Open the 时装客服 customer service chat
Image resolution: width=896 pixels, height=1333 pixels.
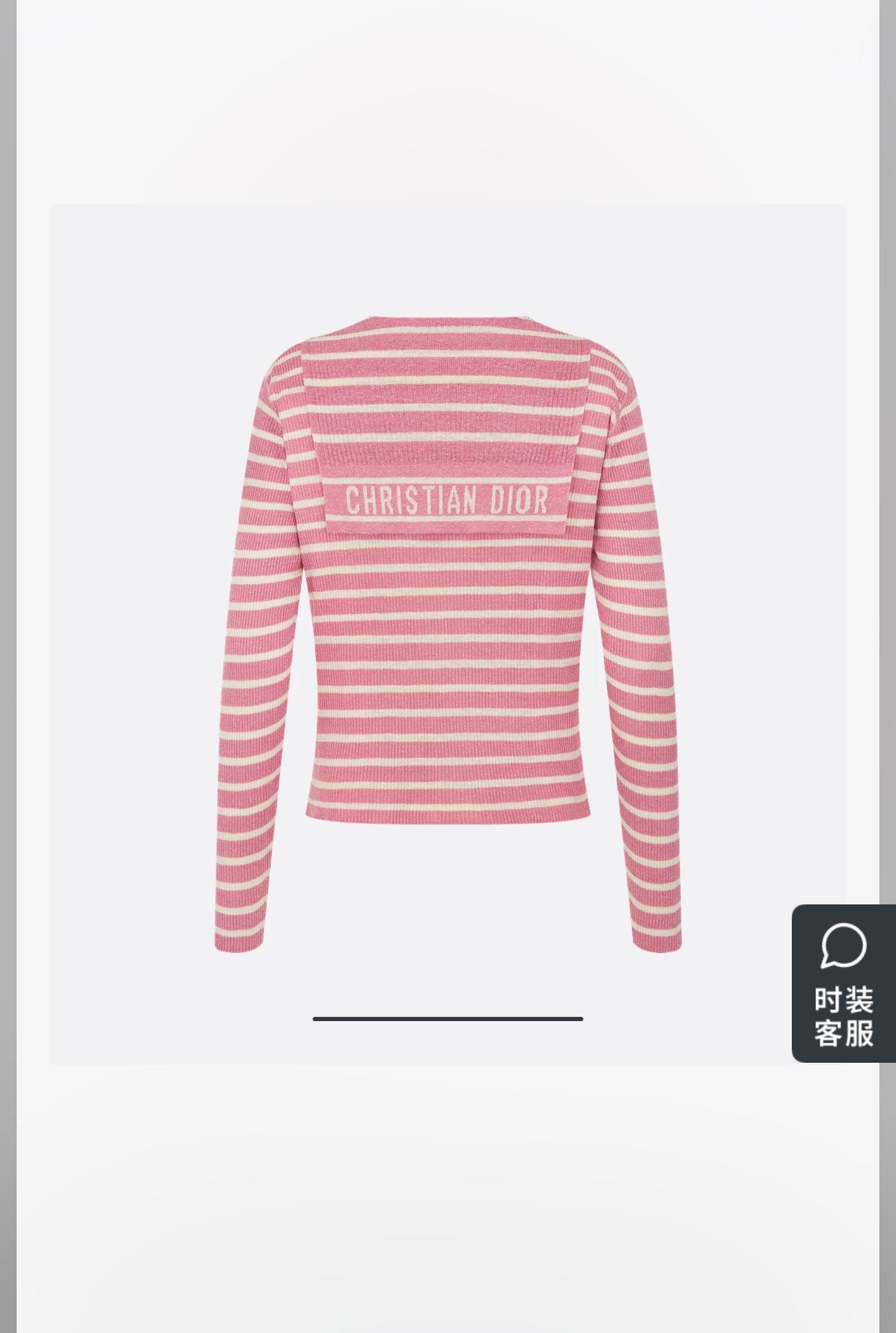[x=843, y=983]
